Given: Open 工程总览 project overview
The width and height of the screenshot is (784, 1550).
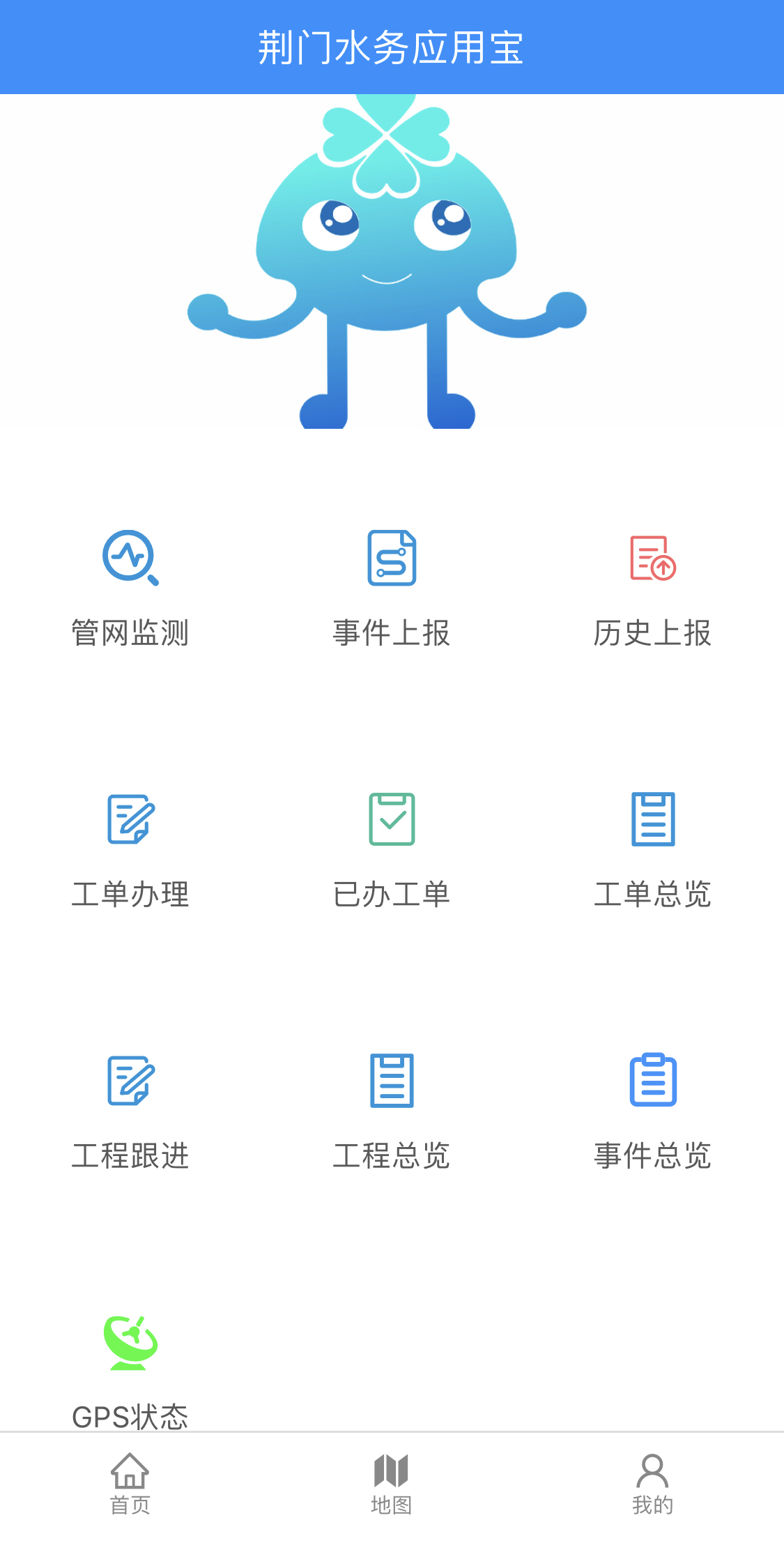Looking at the screenshot, I should click(x=392, y=1110).
